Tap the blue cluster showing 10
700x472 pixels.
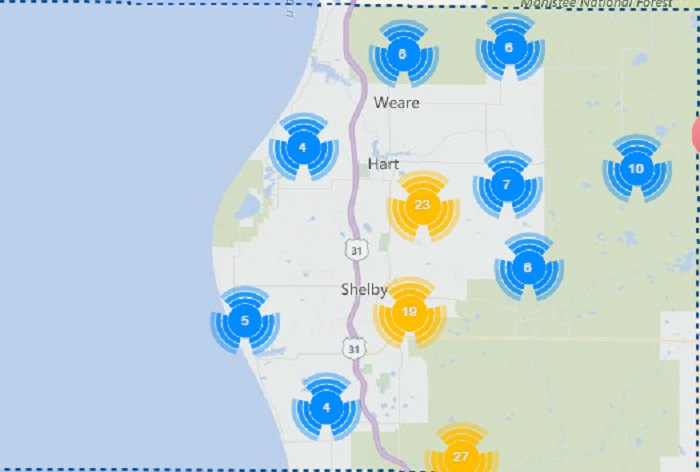tap(636, 168)
